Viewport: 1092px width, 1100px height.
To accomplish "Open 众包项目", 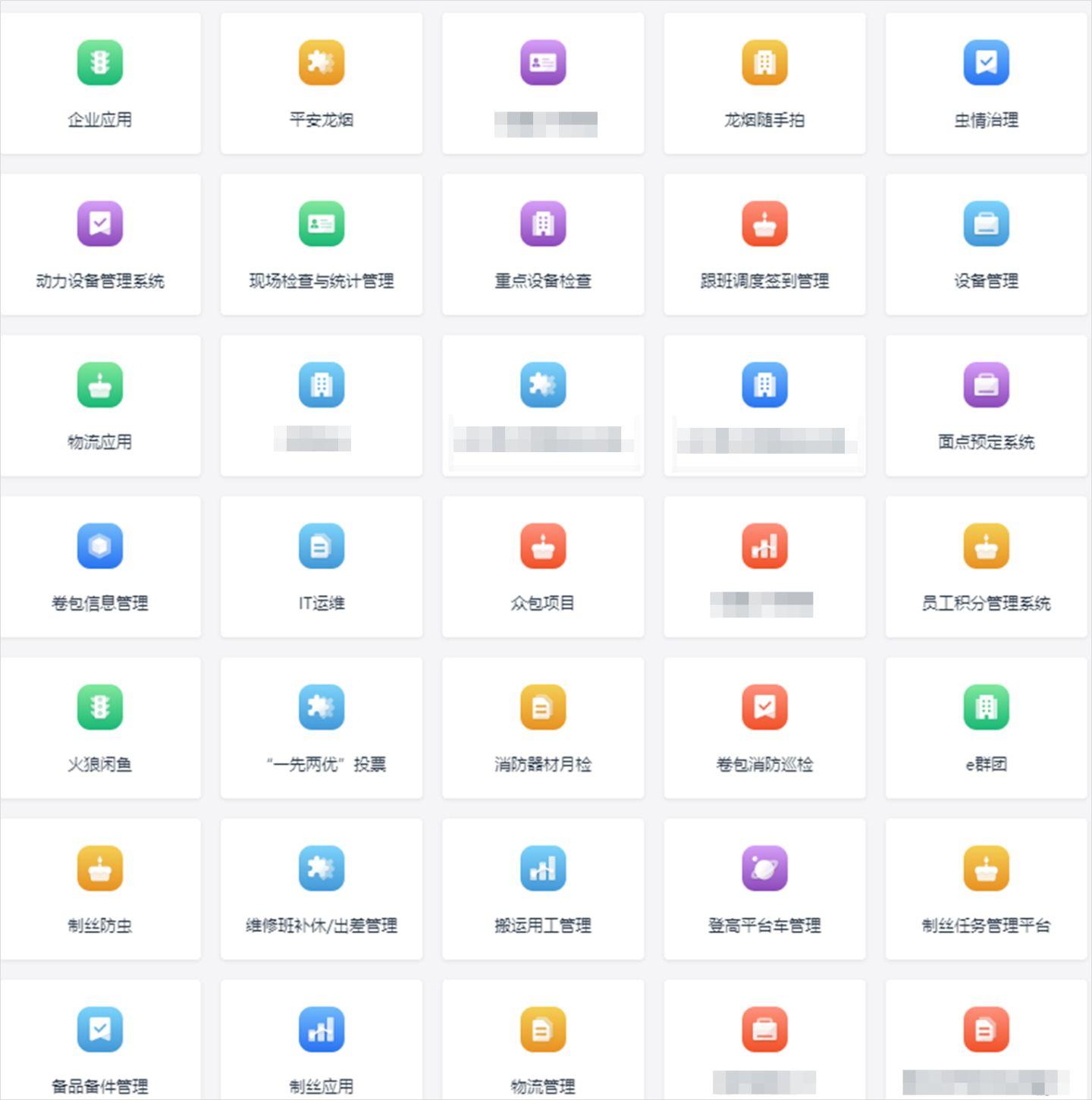I will [x=543, y=567].
